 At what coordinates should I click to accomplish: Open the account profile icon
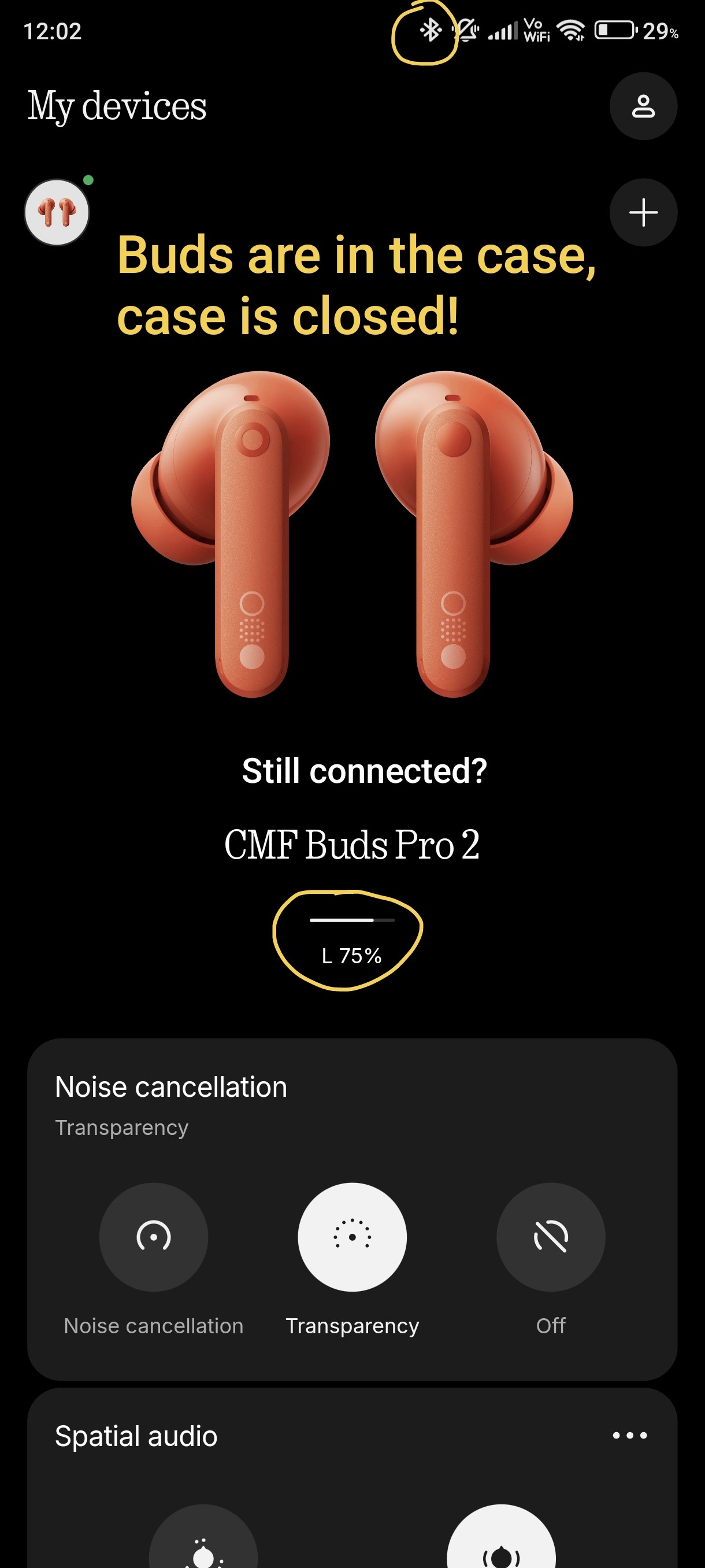click(x=643, y=106)
